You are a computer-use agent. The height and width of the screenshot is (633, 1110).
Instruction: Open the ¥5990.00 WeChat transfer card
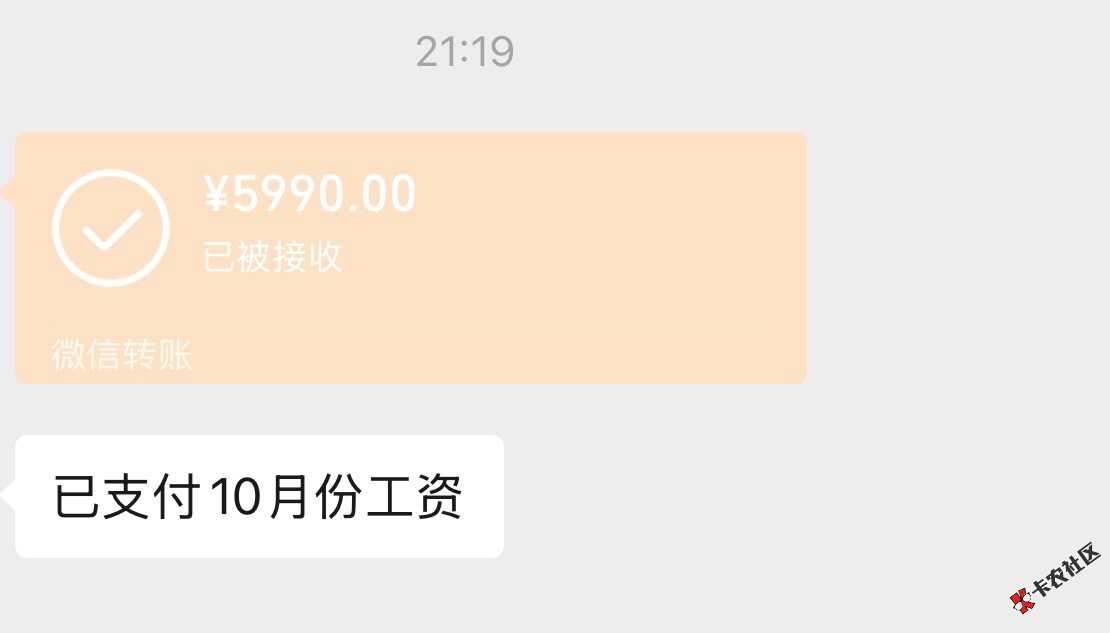tap(410, 257)
